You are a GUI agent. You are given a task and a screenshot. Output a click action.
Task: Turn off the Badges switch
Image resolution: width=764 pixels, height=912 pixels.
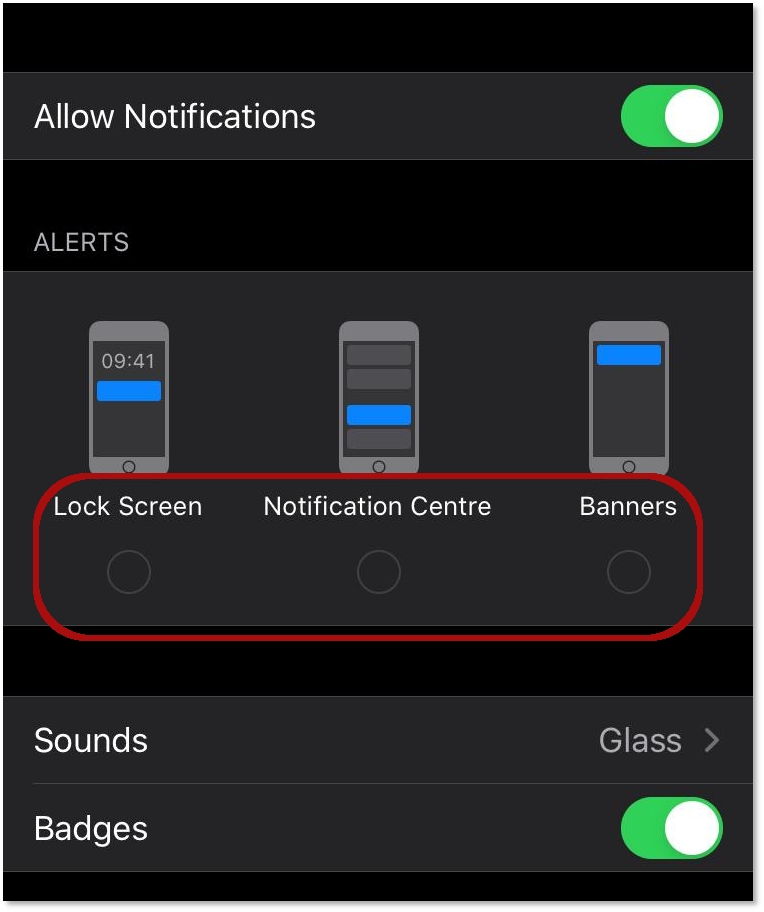[671, 828]
